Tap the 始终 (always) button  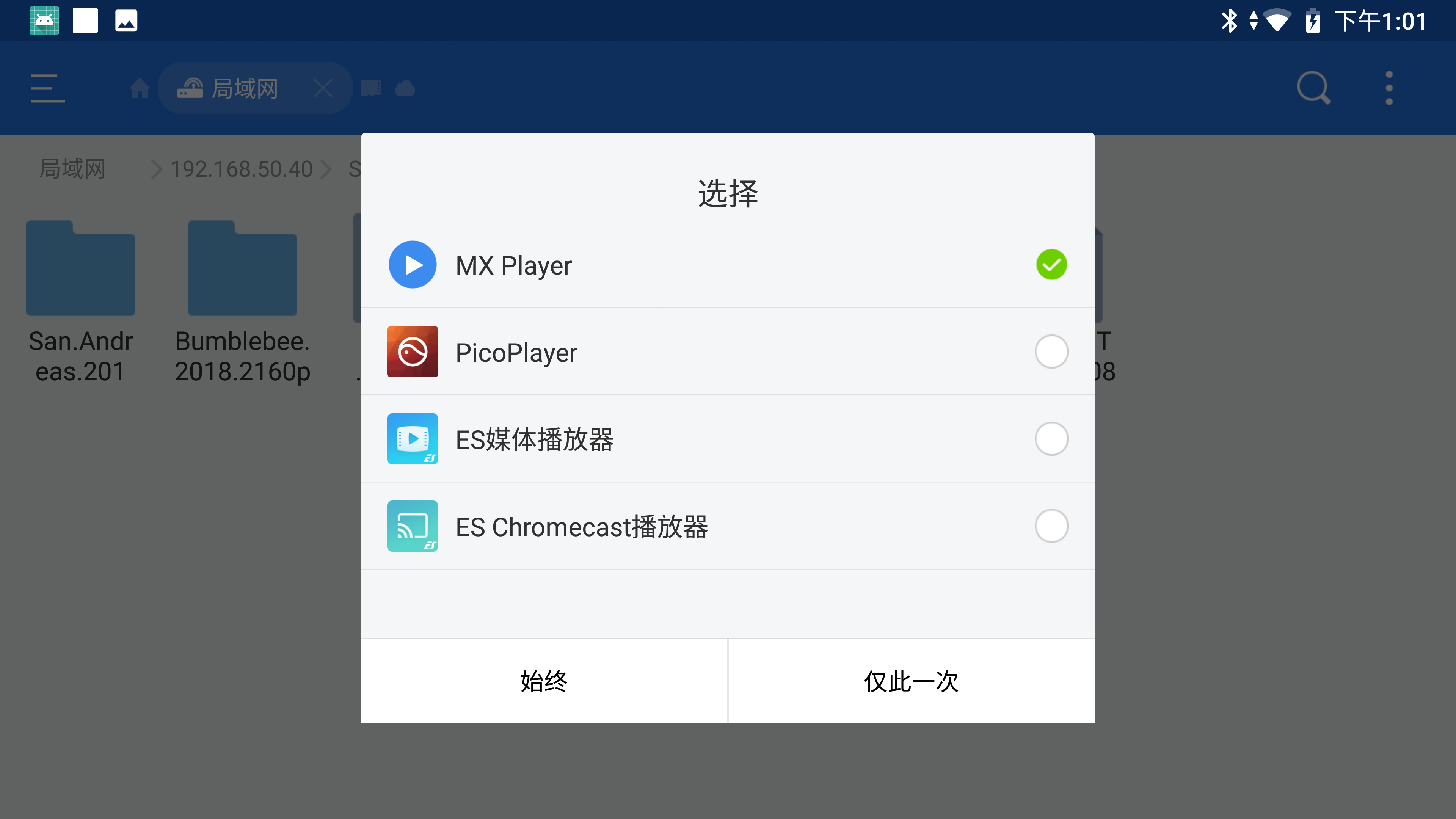pos(544,681)
